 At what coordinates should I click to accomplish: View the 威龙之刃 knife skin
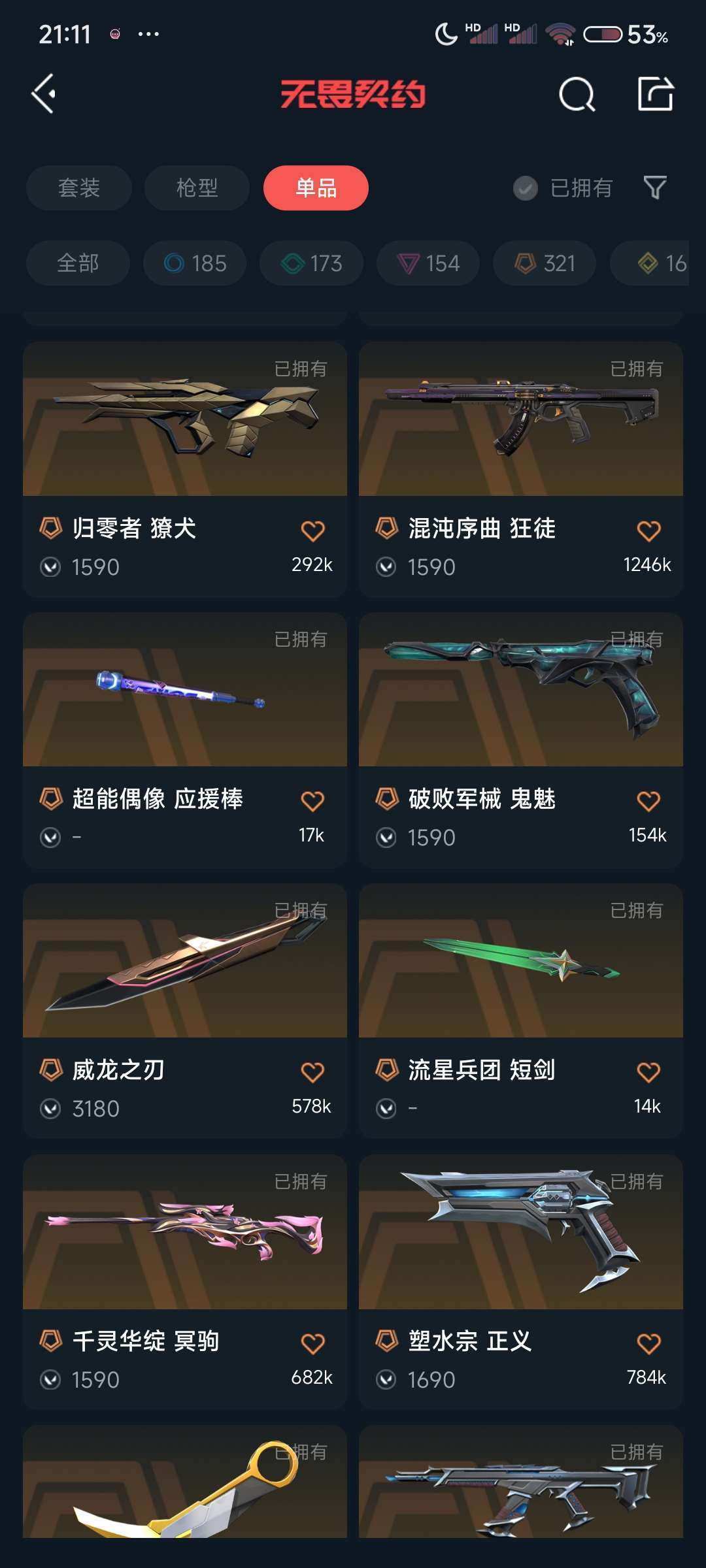pyautogui.click(x=185, y=1011)
